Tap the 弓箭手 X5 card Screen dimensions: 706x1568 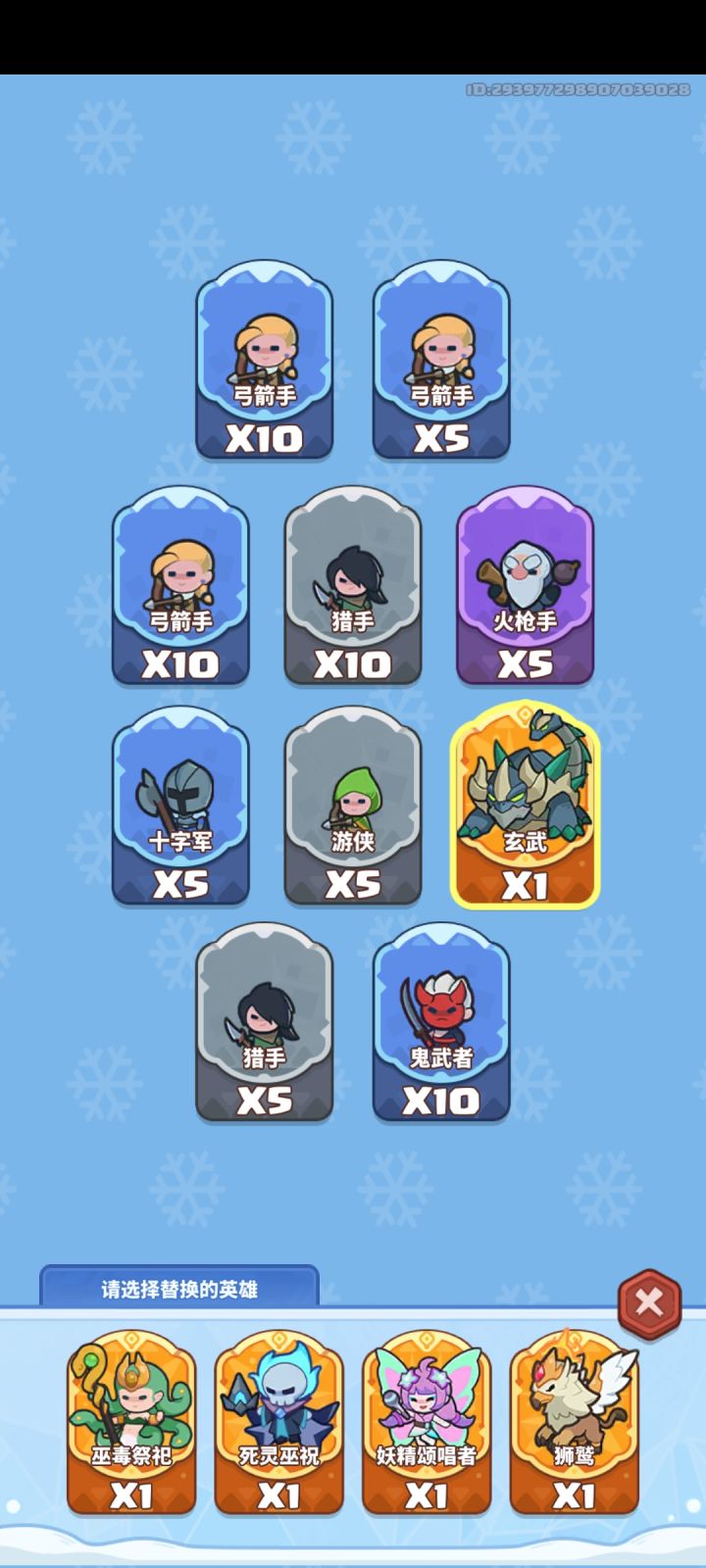pos(441,360)
